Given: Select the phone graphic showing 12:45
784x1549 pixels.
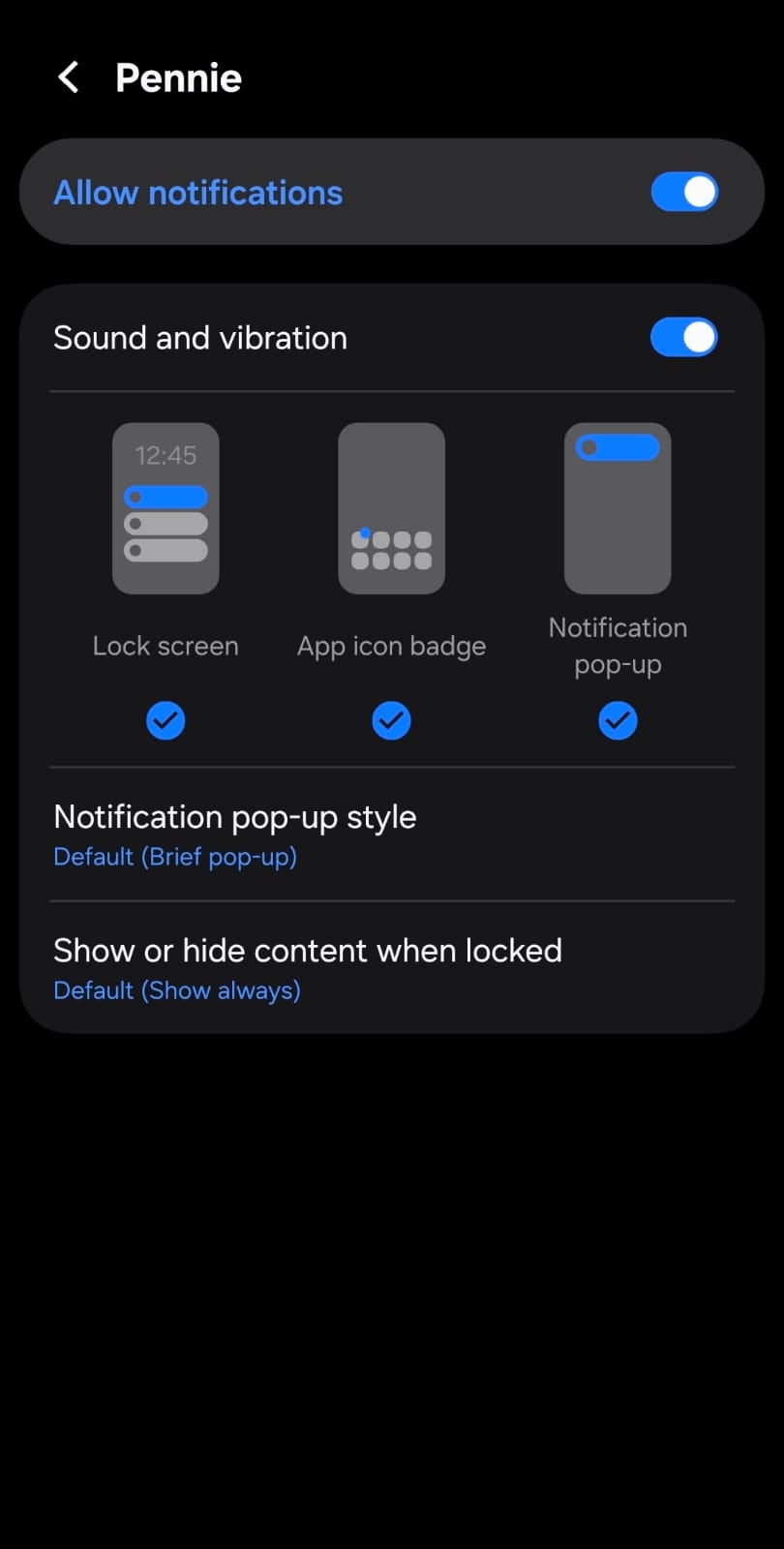Looking at the screenshot, I should tap(166, 507).
